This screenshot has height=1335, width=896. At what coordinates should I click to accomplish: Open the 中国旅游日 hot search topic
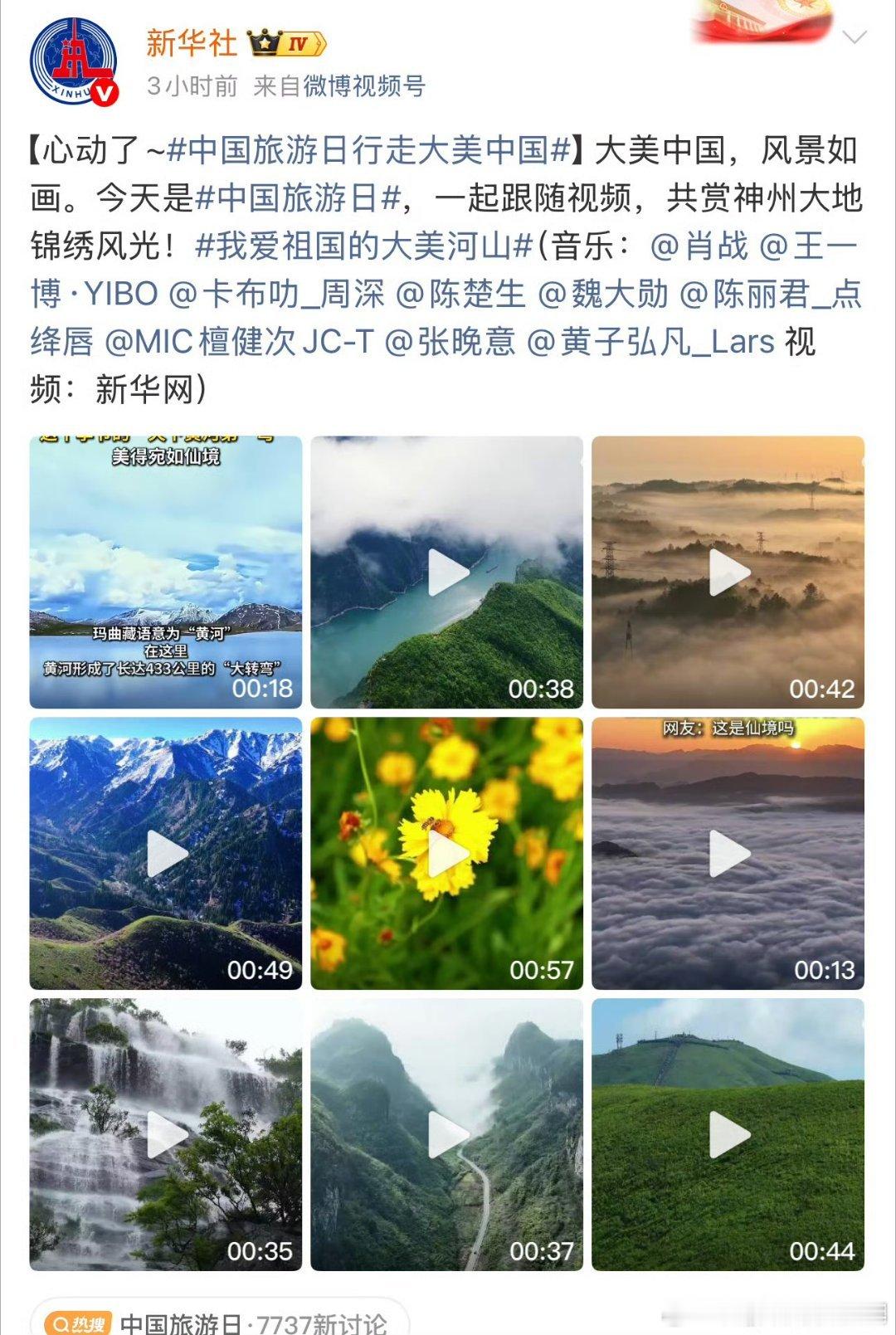pyautogui.click(x=220, y=1319)
